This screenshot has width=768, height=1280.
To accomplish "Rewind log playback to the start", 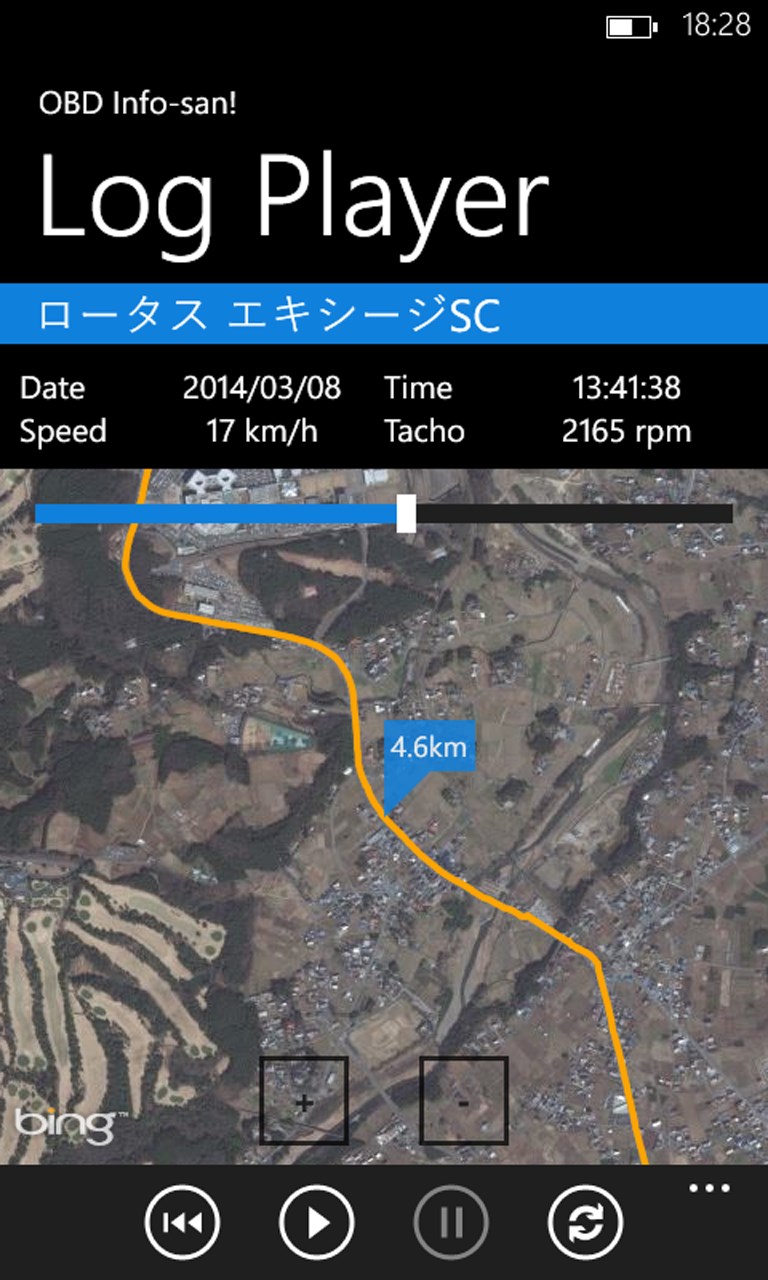I will click(x=182, y=1222).
